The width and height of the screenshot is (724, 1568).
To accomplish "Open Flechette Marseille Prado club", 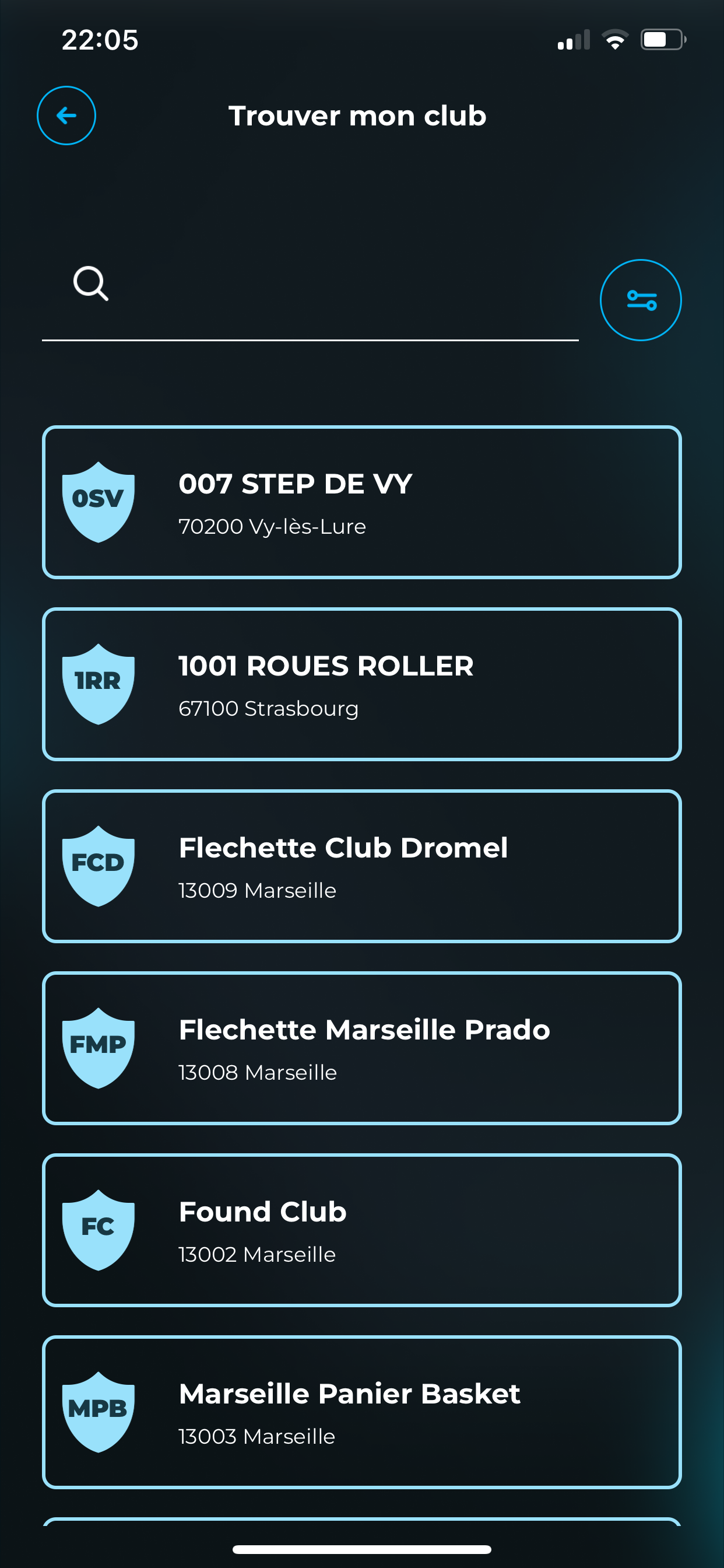I will [x=362, y=1048].
